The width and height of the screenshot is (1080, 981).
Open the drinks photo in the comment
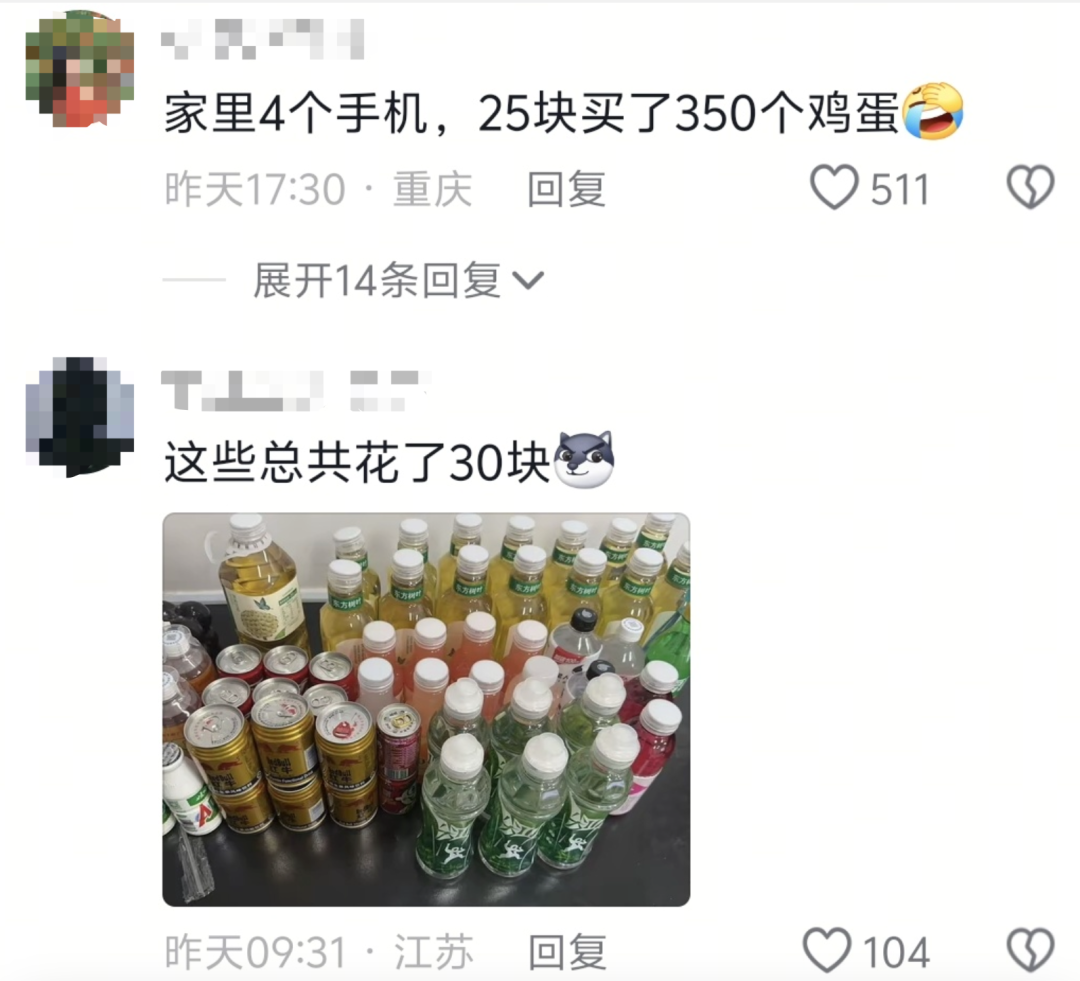click(x=426, y=709)
